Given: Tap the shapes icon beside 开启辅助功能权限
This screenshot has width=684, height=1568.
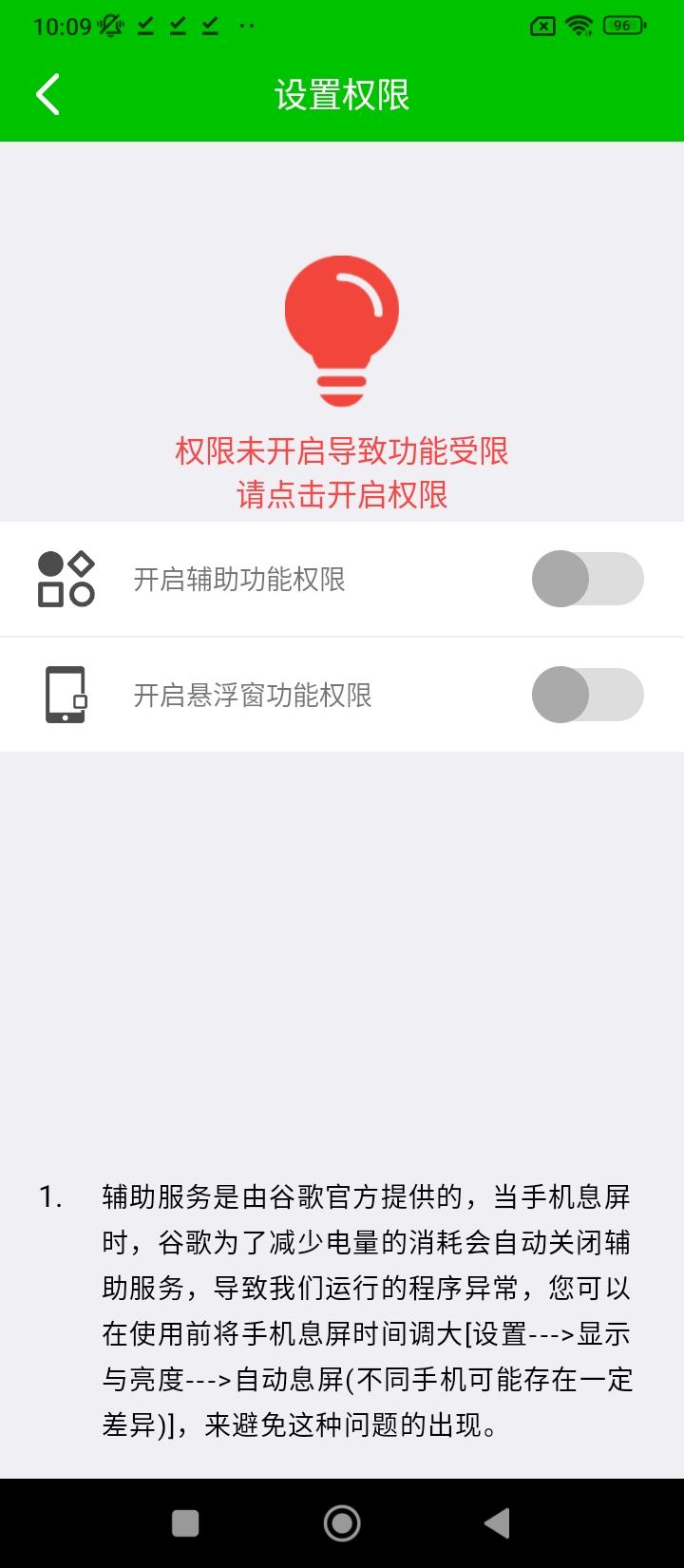Looking at the screenshot, I should point(66,579).
